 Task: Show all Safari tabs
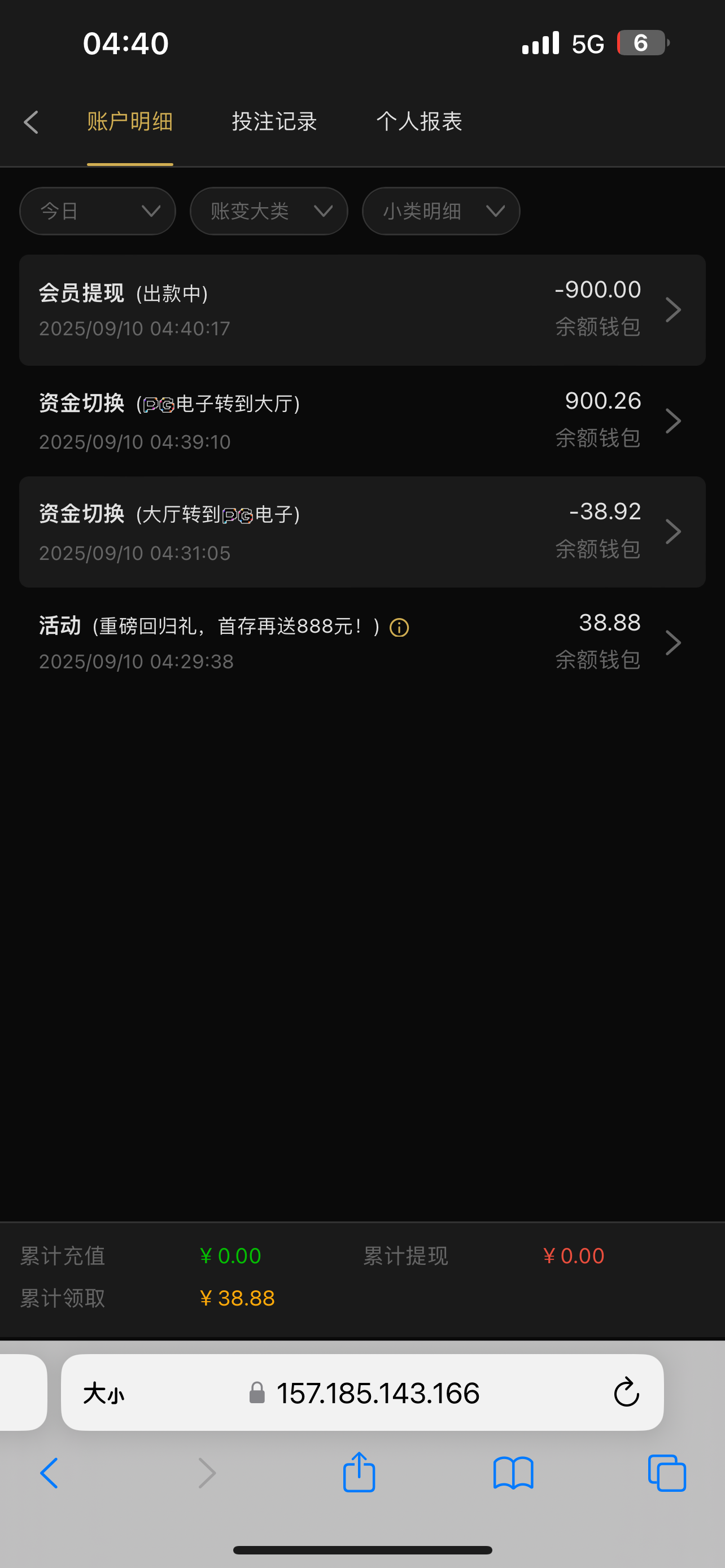[x=667, y=1474]
